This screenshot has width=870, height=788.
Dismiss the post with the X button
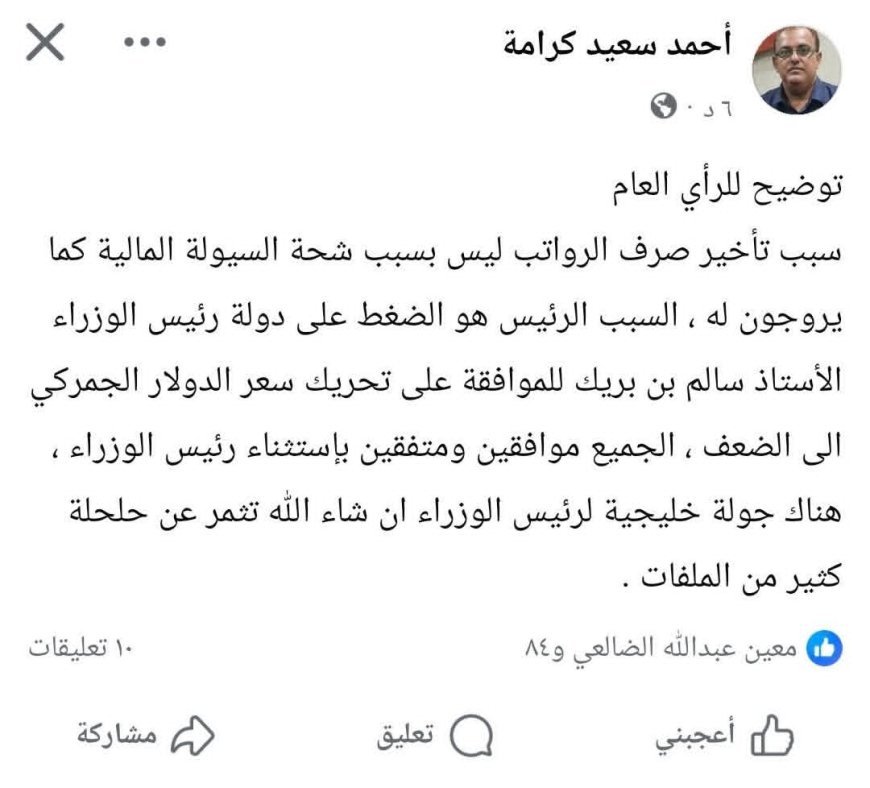coord(45,43)
